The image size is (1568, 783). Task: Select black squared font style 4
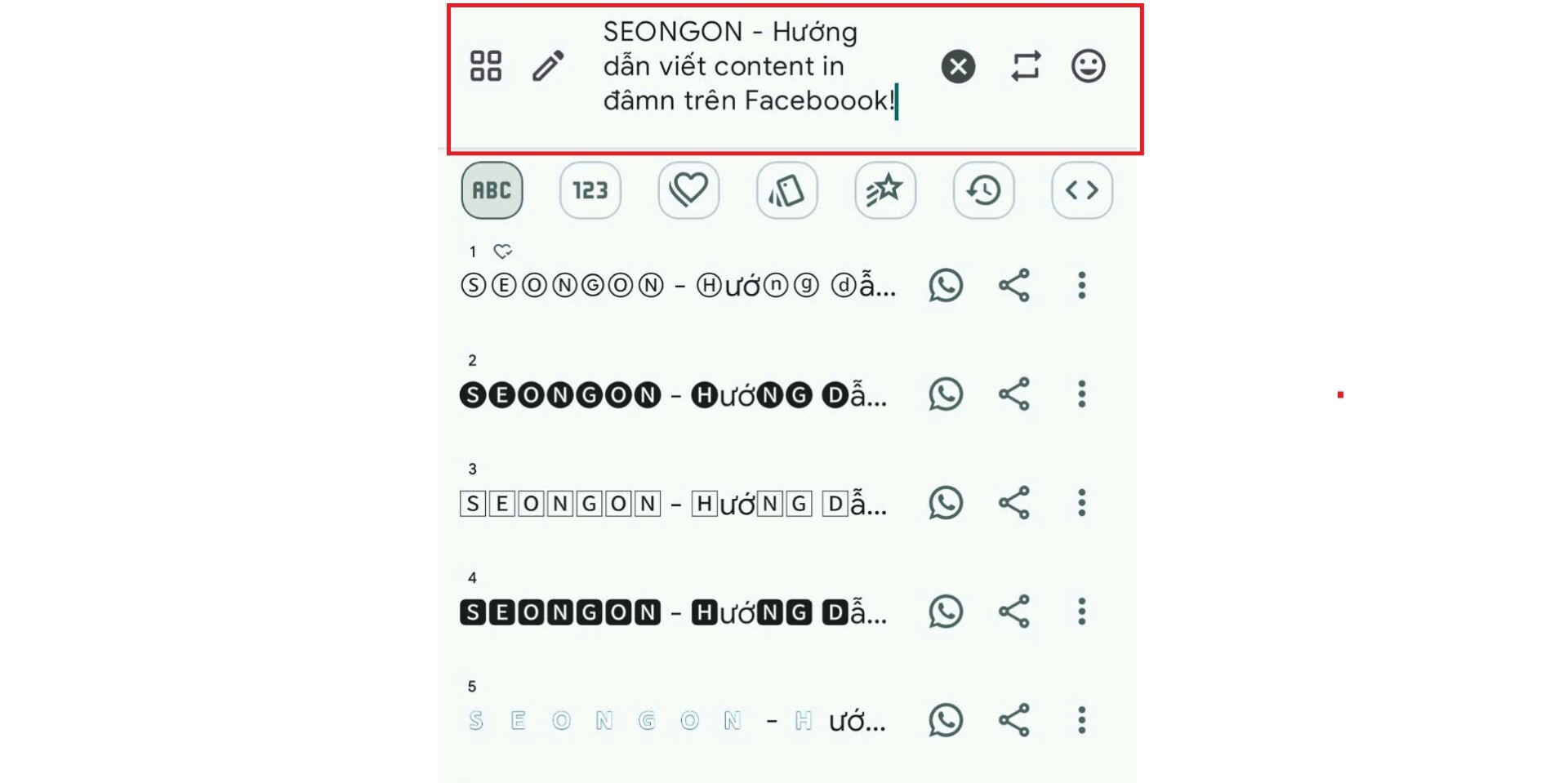tap(672, 612)
